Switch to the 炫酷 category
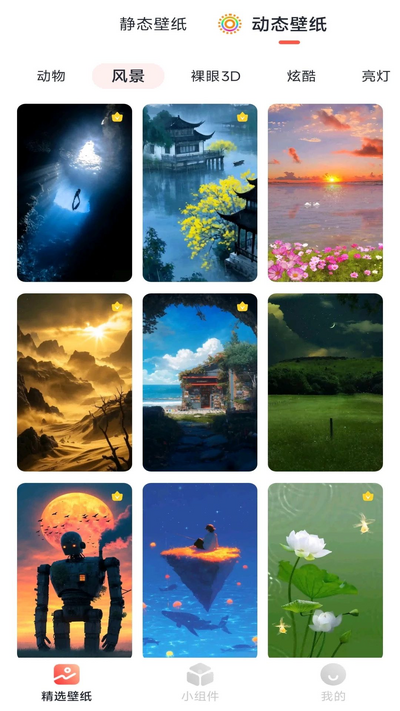 (x=301, y=76)
